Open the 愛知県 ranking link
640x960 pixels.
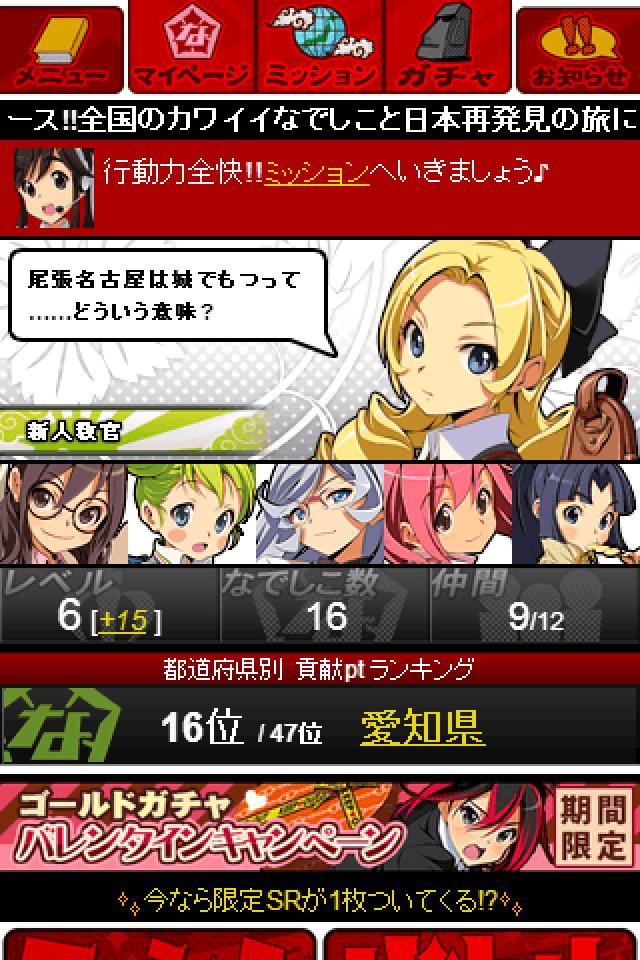422,728
